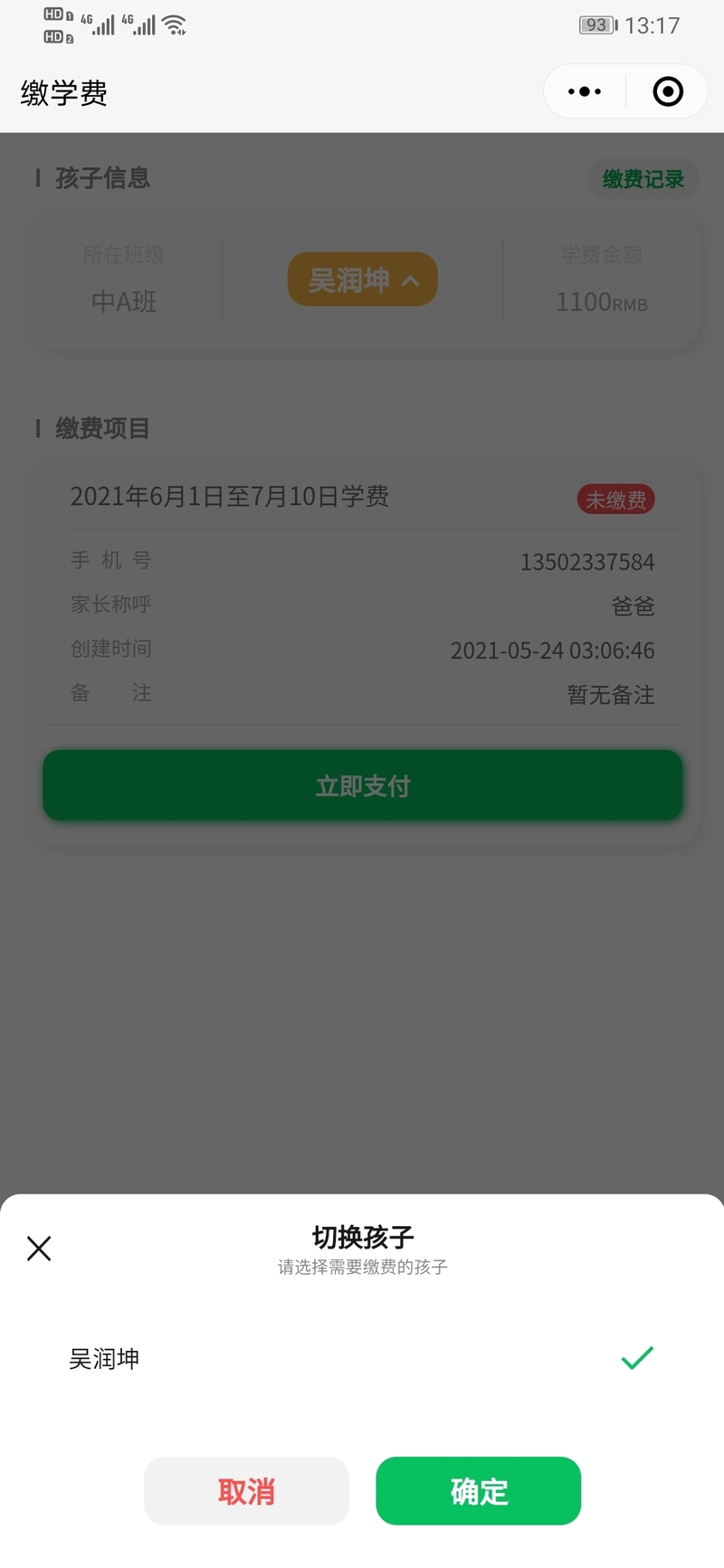
Task: Close the 切换孩子 sheet with X
Action: pos(39,1249)
